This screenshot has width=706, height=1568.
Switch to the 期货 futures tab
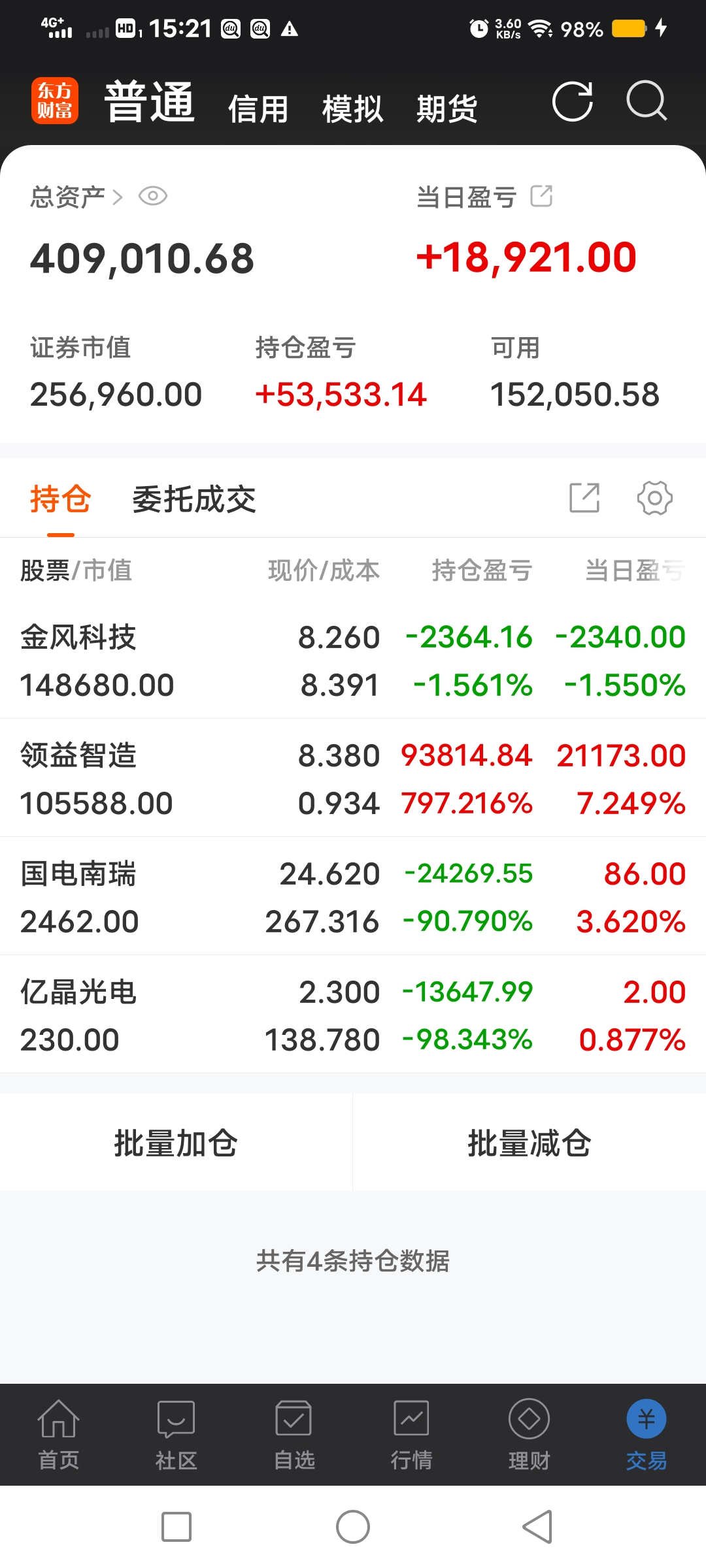click(447, 108)
